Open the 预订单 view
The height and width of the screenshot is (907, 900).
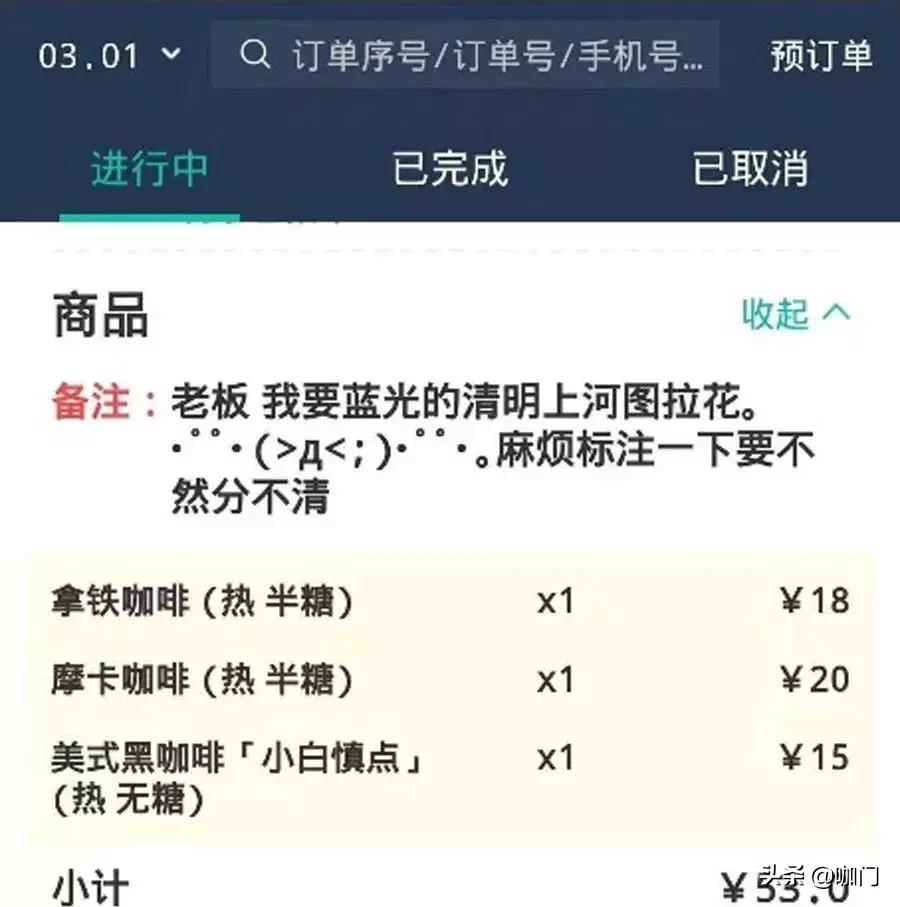(x=820, y=57)
